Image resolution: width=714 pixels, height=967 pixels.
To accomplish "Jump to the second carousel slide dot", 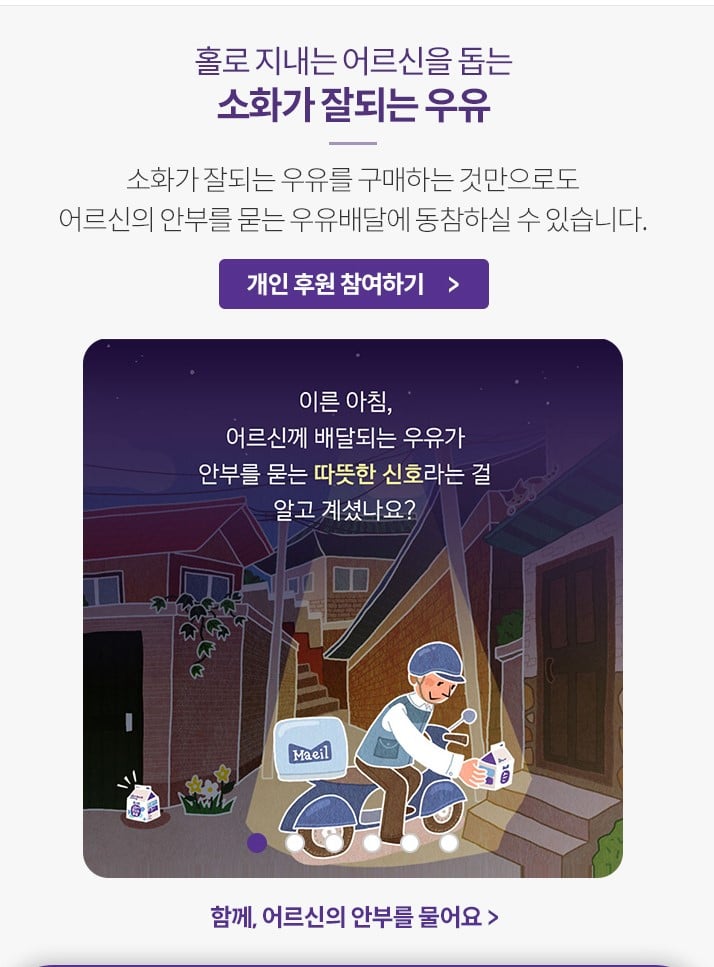I will (x=295, y=843).
